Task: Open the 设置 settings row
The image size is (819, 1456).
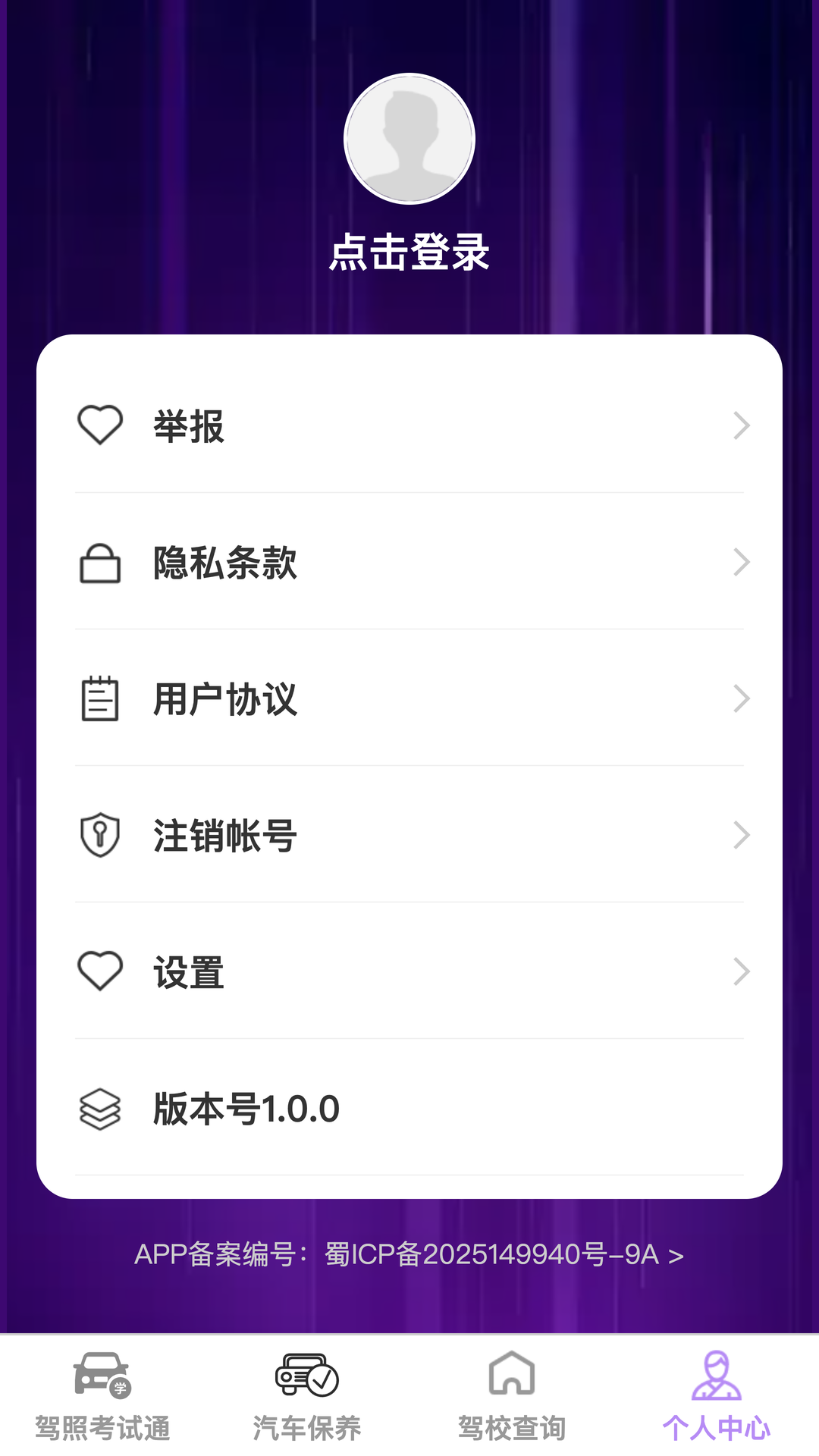Action: tap(409, 971)
